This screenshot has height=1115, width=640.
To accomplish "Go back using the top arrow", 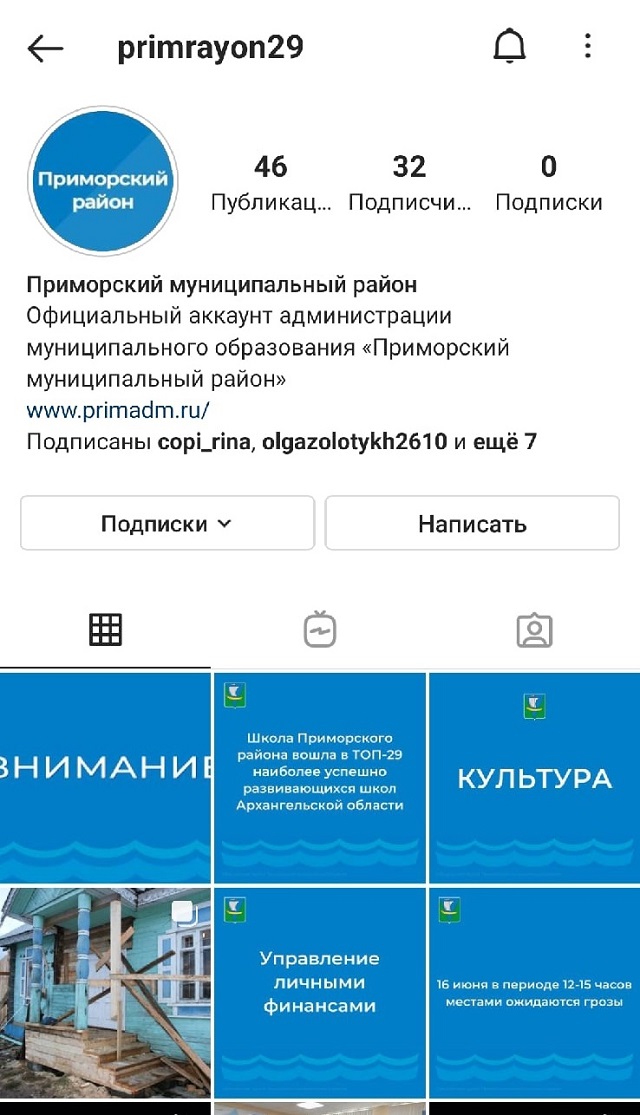I will (46, 48).
